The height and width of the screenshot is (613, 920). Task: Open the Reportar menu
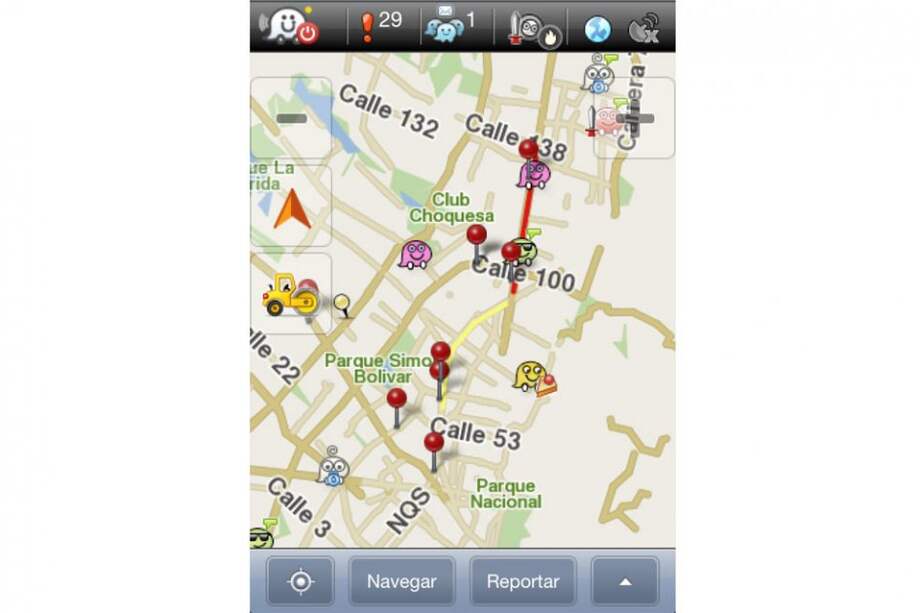click(x=521, y=581)
